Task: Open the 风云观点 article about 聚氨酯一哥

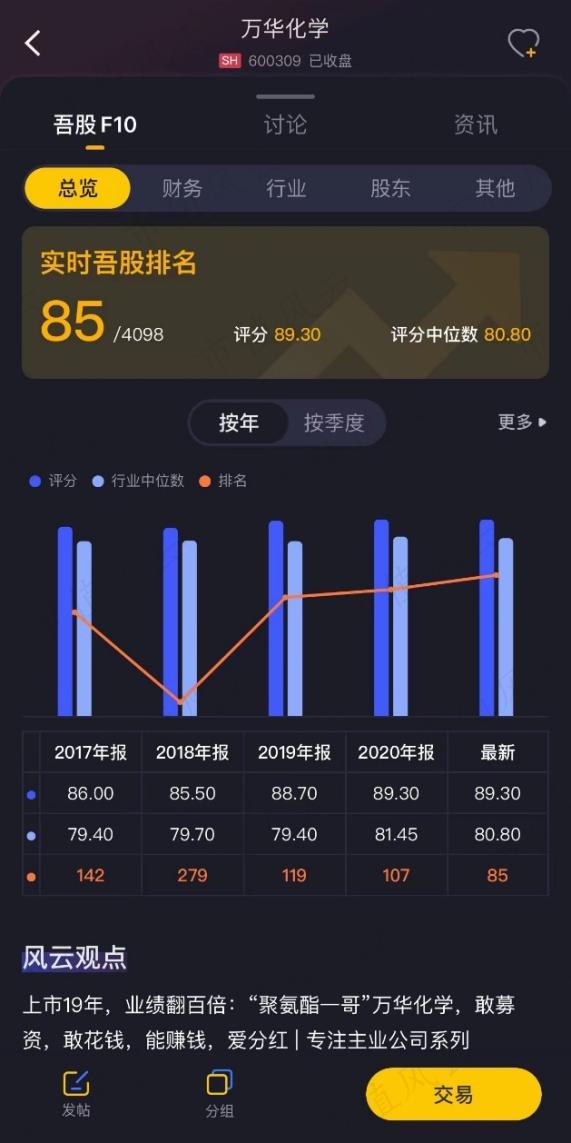Action: click(269, 1023)
